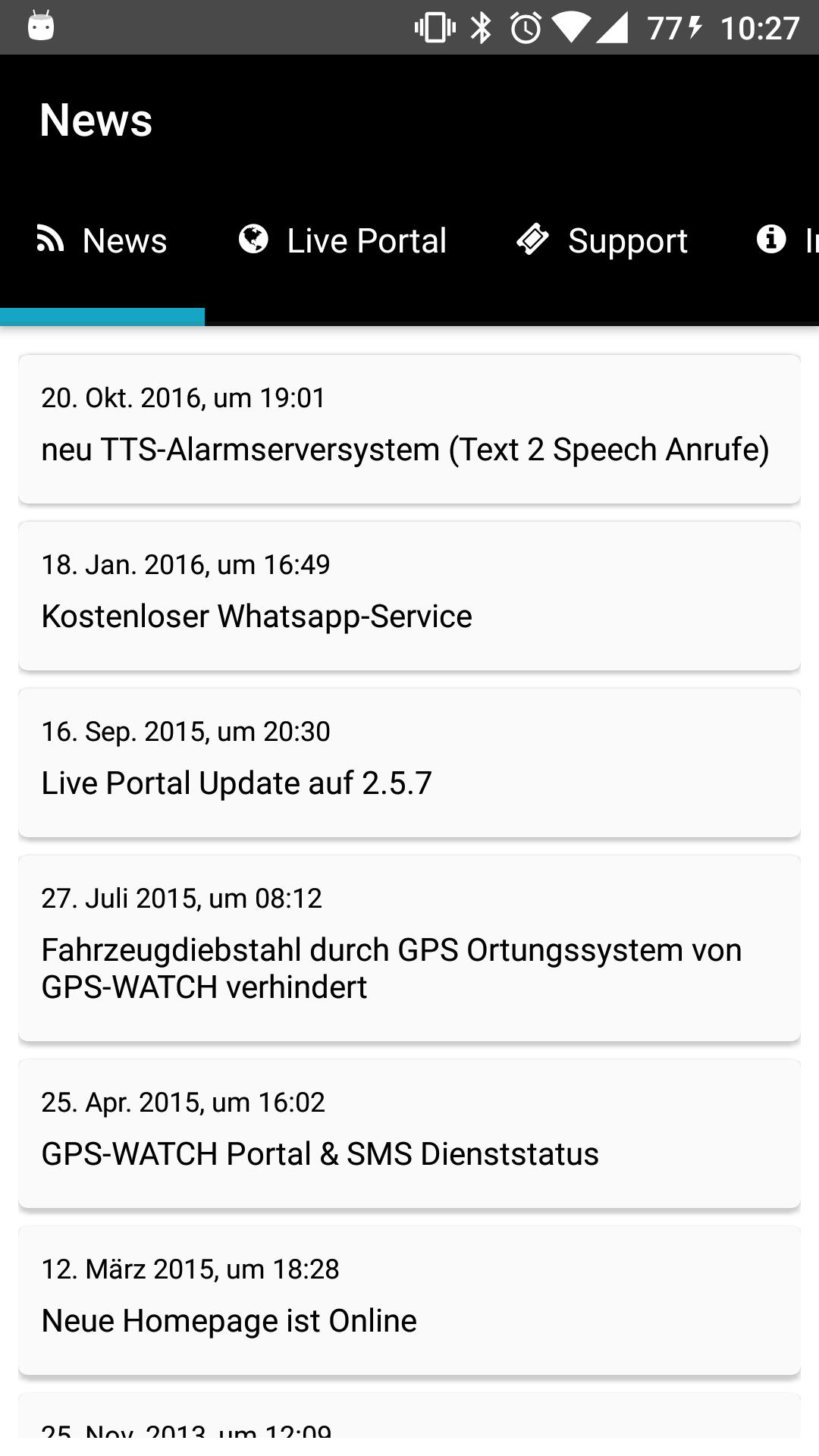Open the TTS-Alarmserversystem news article
This screenshot has width=819, height=1456.
click(x=409, y=429)
